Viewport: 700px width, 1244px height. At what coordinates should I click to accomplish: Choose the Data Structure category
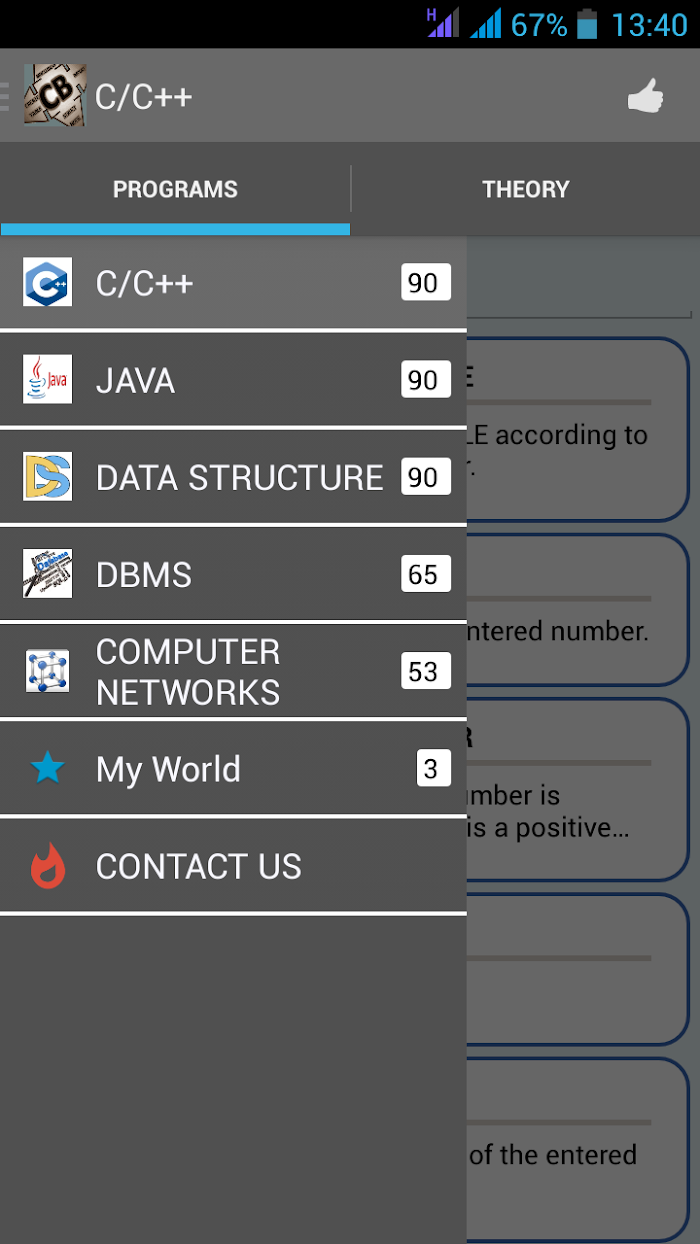[x=233, y=477]
